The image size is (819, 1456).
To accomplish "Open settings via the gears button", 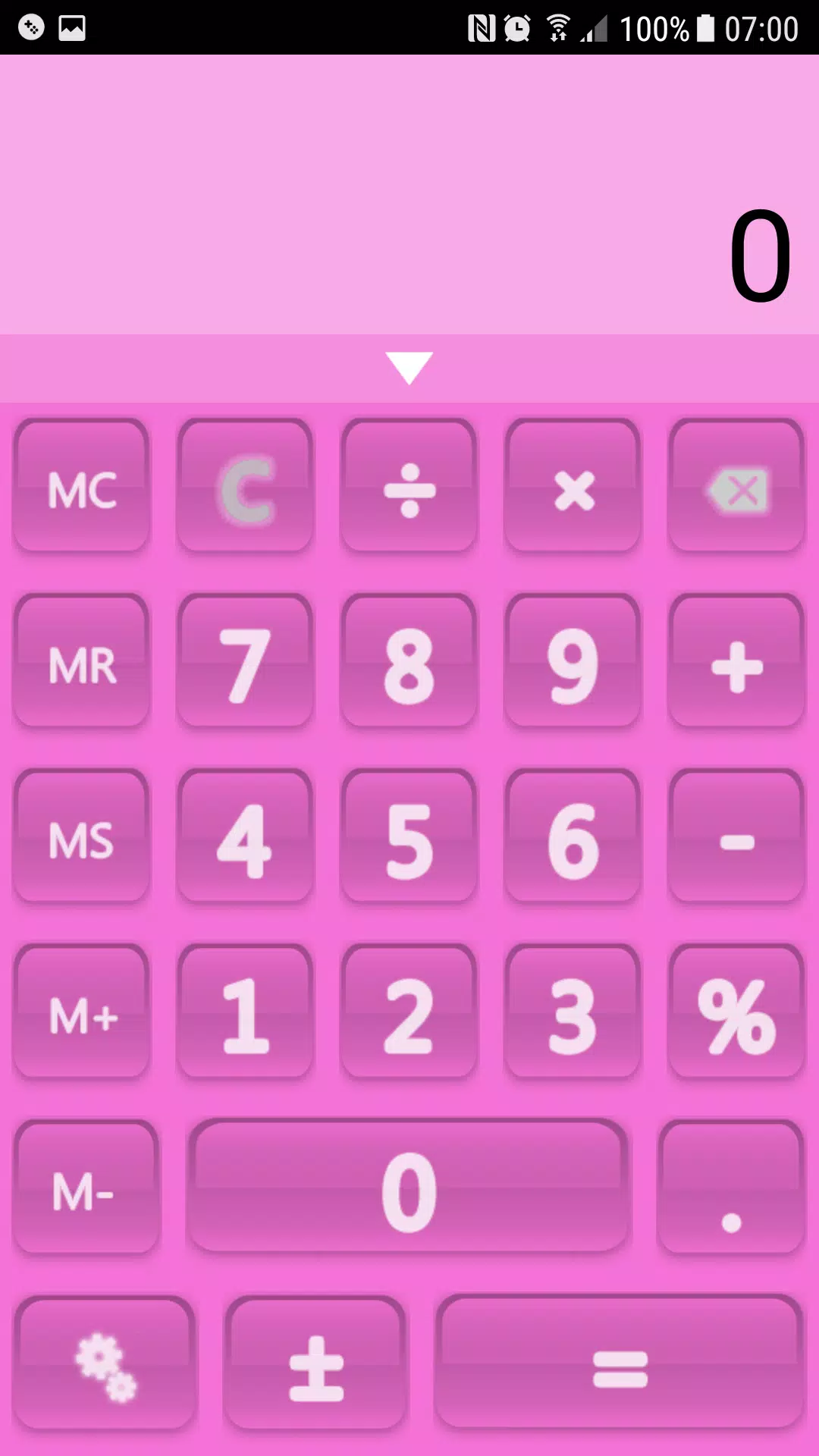I will (104, 1364).
